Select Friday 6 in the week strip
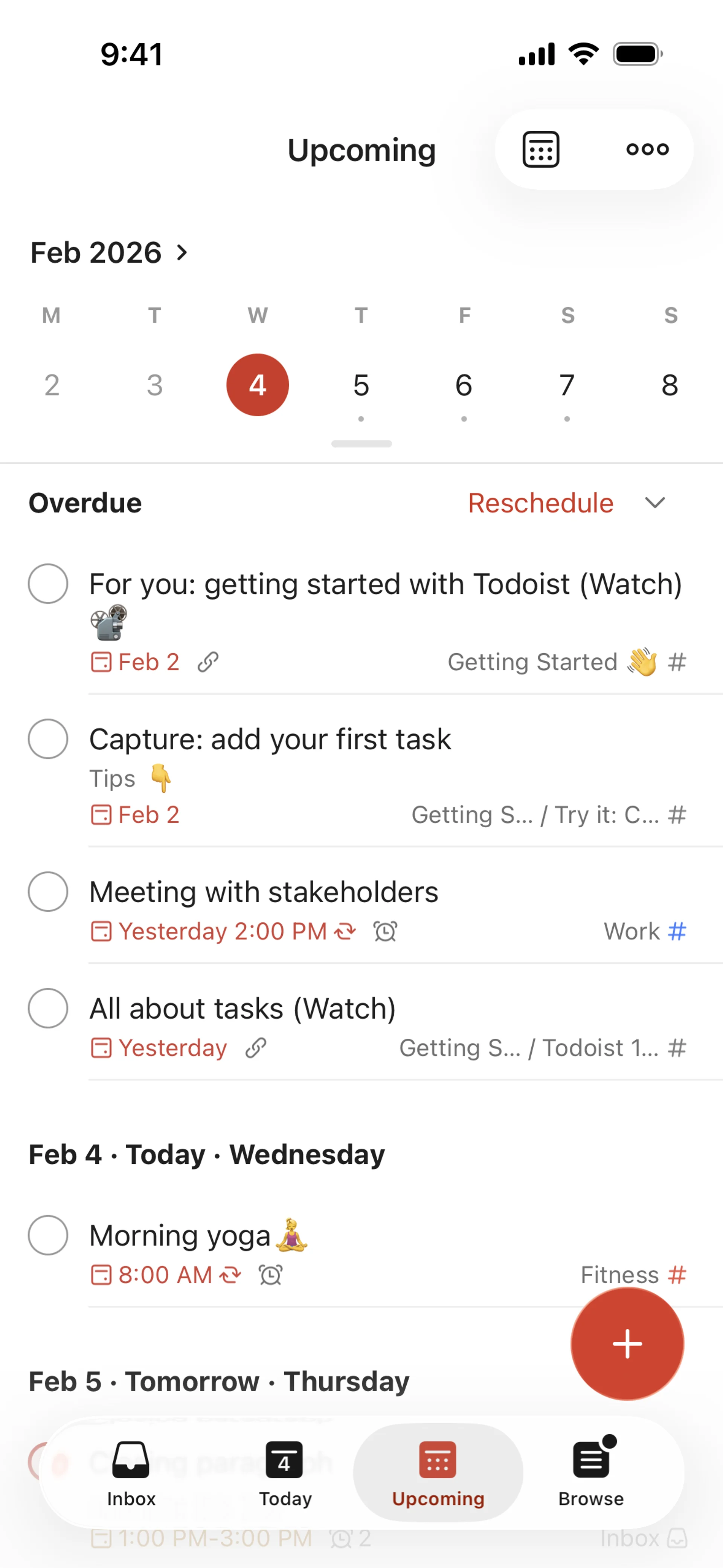This screenshot has height=1568, width=723. point(464,385)
